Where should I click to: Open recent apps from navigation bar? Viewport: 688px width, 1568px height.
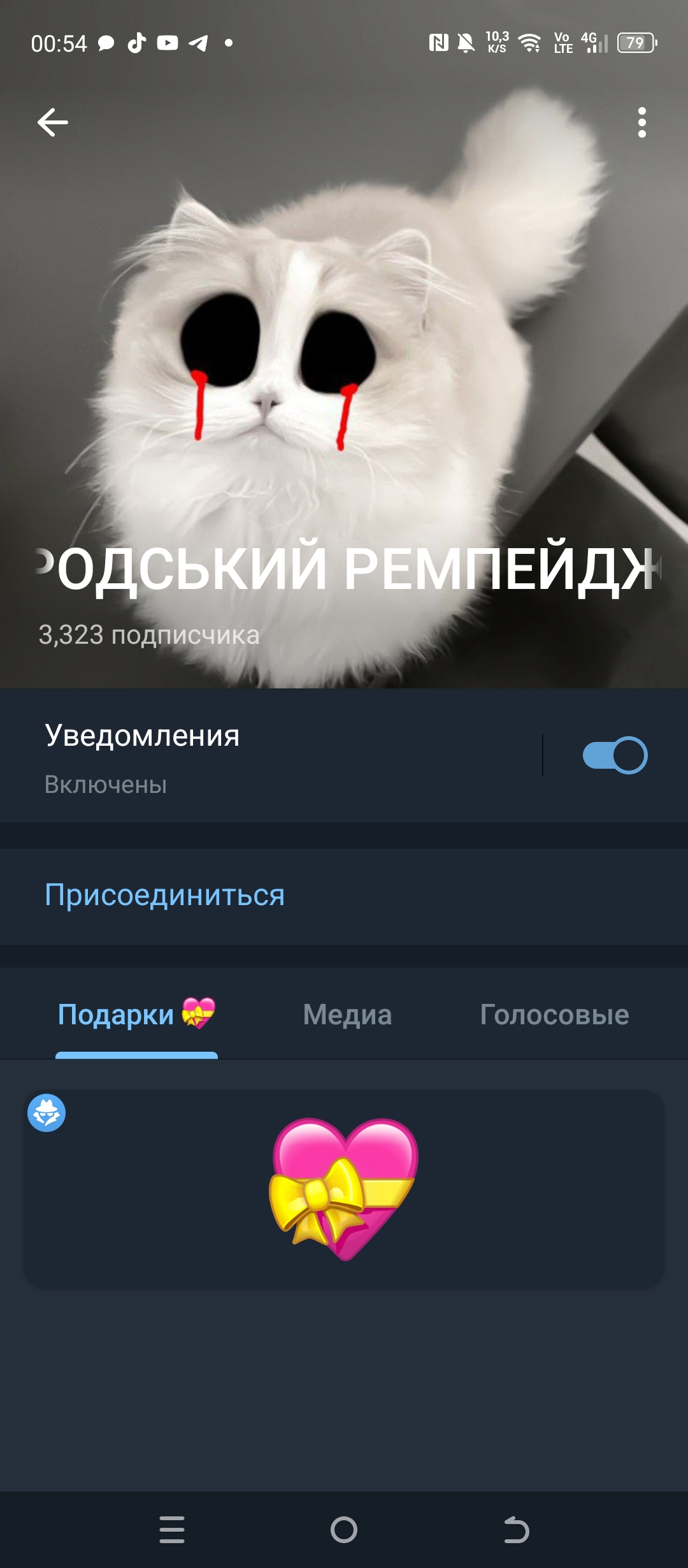click(x=172, y=1529)
